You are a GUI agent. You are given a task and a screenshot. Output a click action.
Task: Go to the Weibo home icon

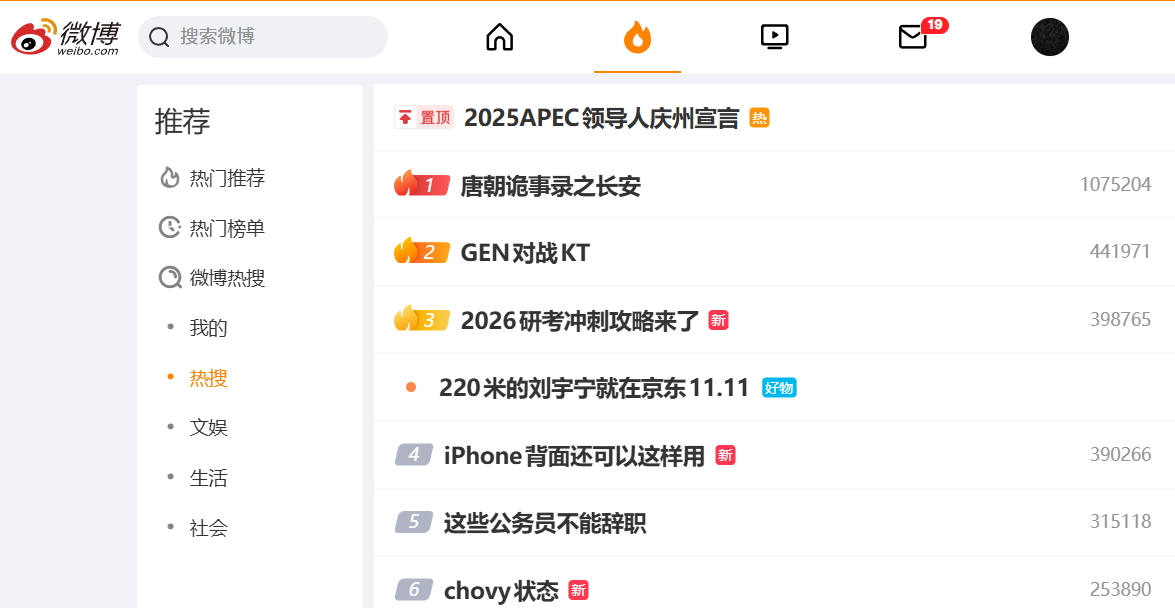click(499, 37)
